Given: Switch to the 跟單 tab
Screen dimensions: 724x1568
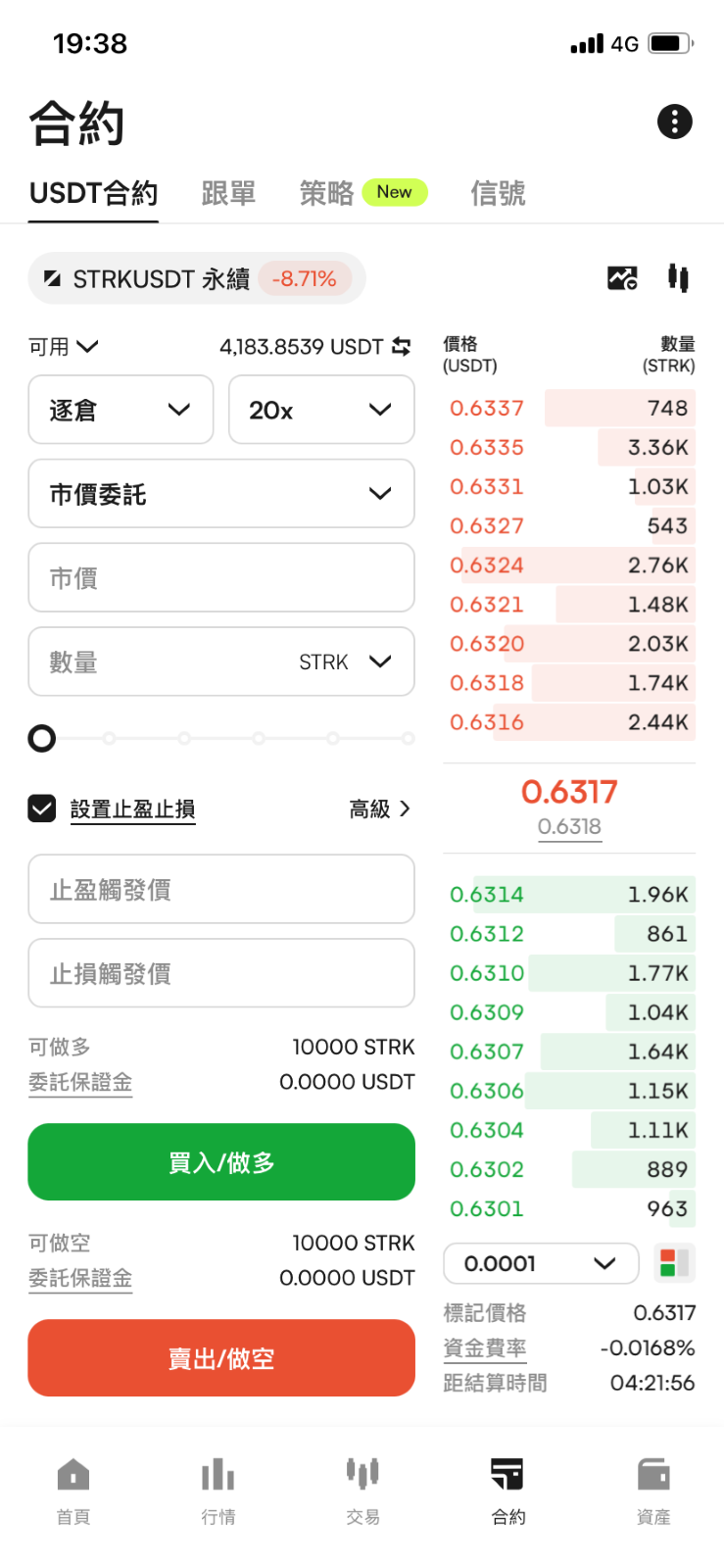Looking at the screenshot, I should click(228, 193).
